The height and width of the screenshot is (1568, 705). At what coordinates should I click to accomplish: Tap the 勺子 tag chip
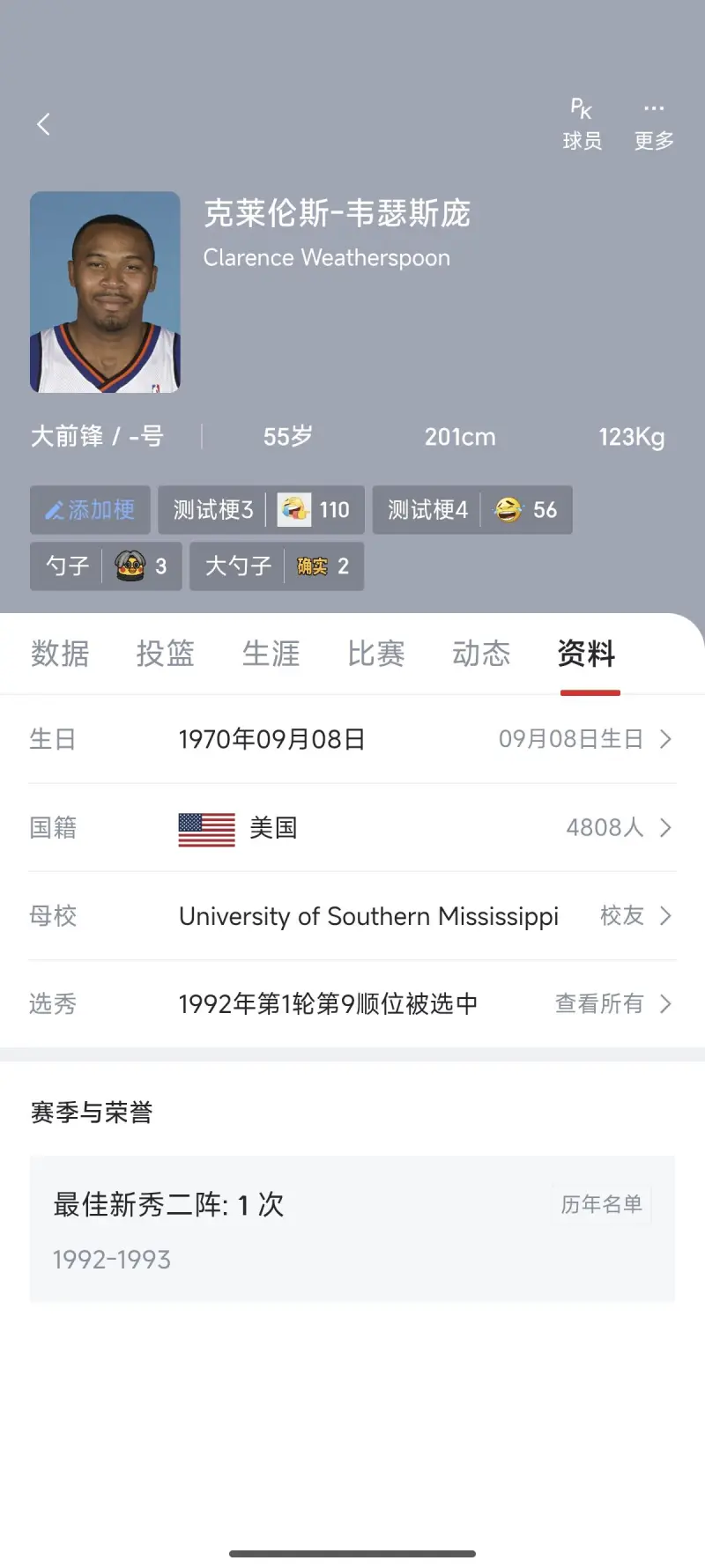pyautogui.click(x=106, y=566)
